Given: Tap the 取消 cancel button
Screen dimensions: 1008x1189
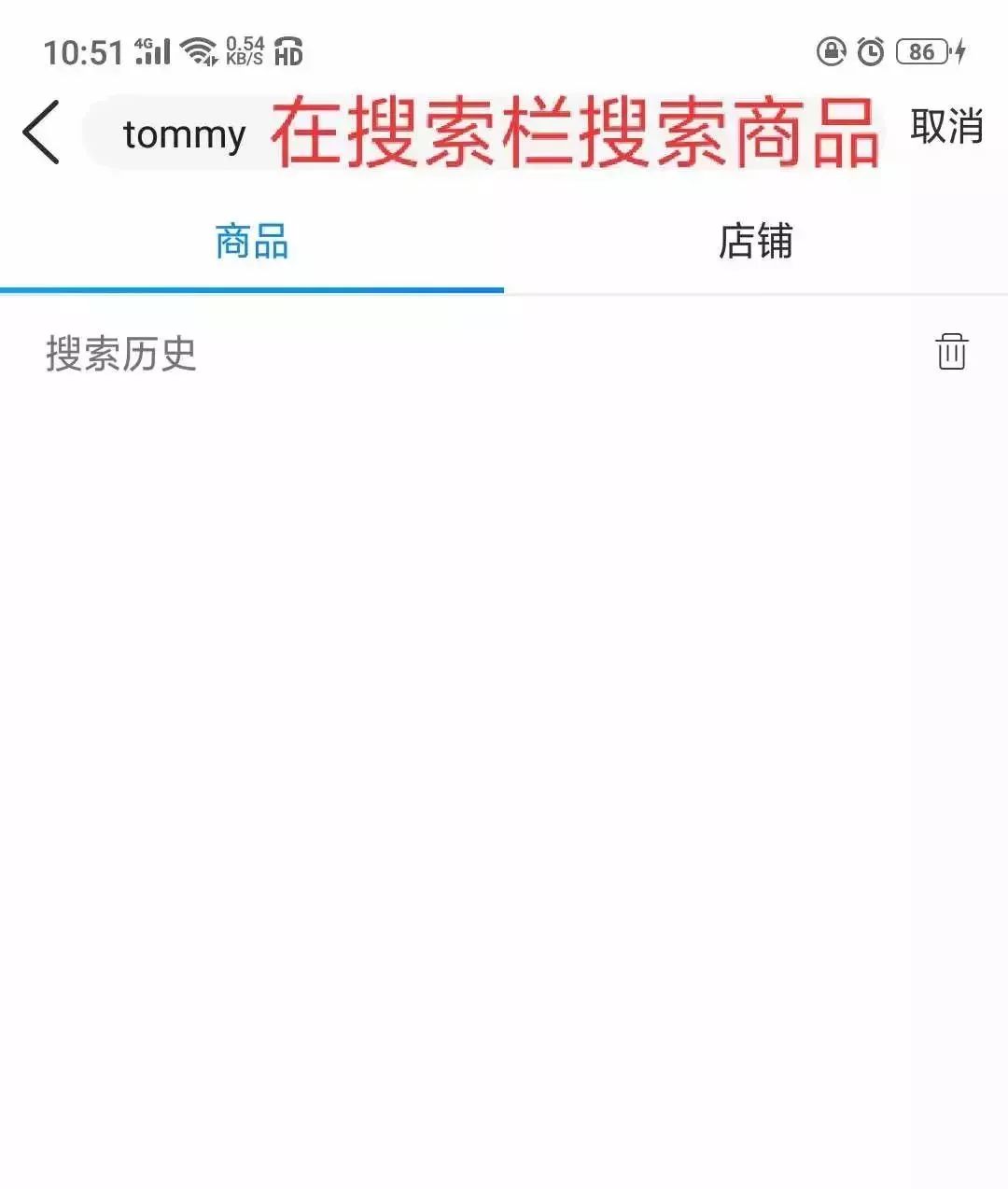Looking at the screenshot, I should tap(946, 129).
